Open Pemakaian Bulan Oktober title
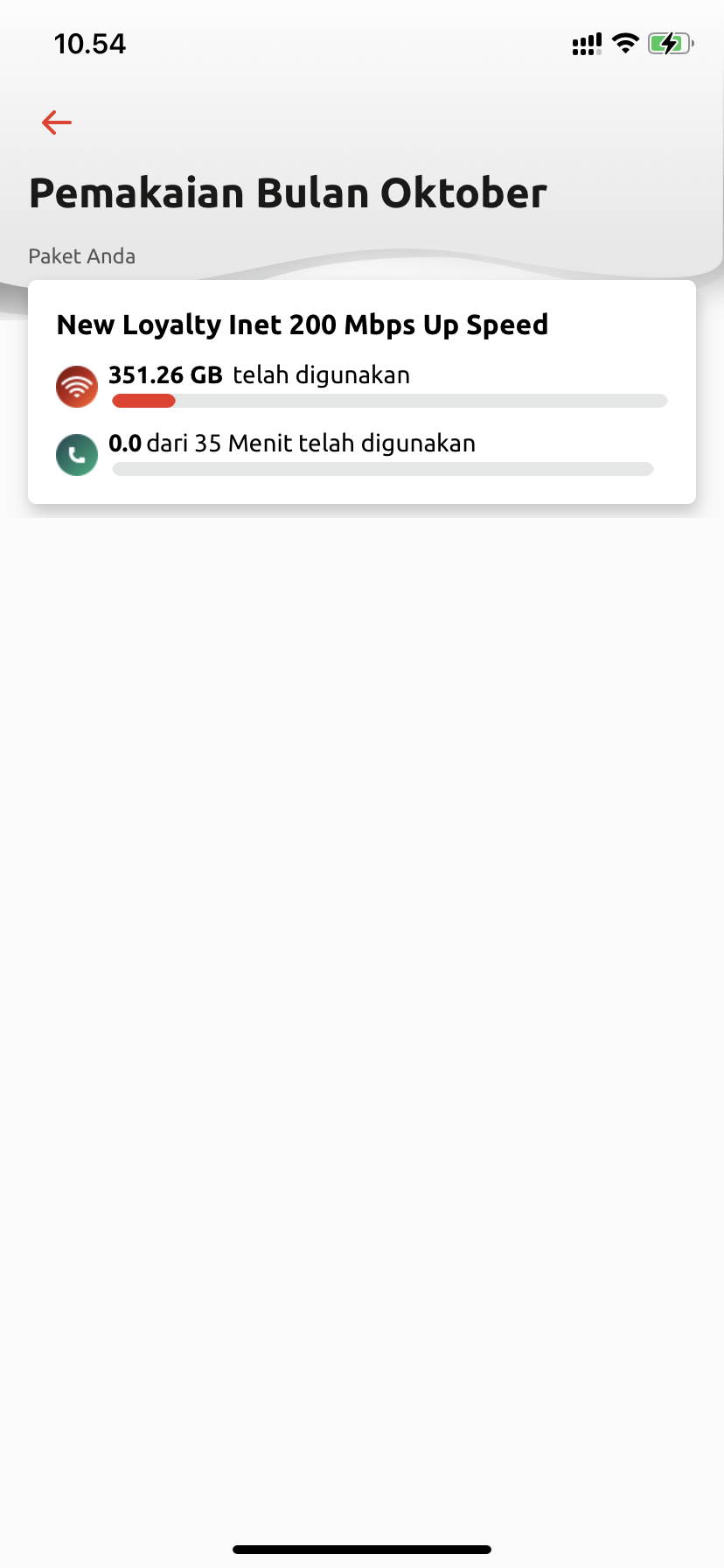 [288, 192]
